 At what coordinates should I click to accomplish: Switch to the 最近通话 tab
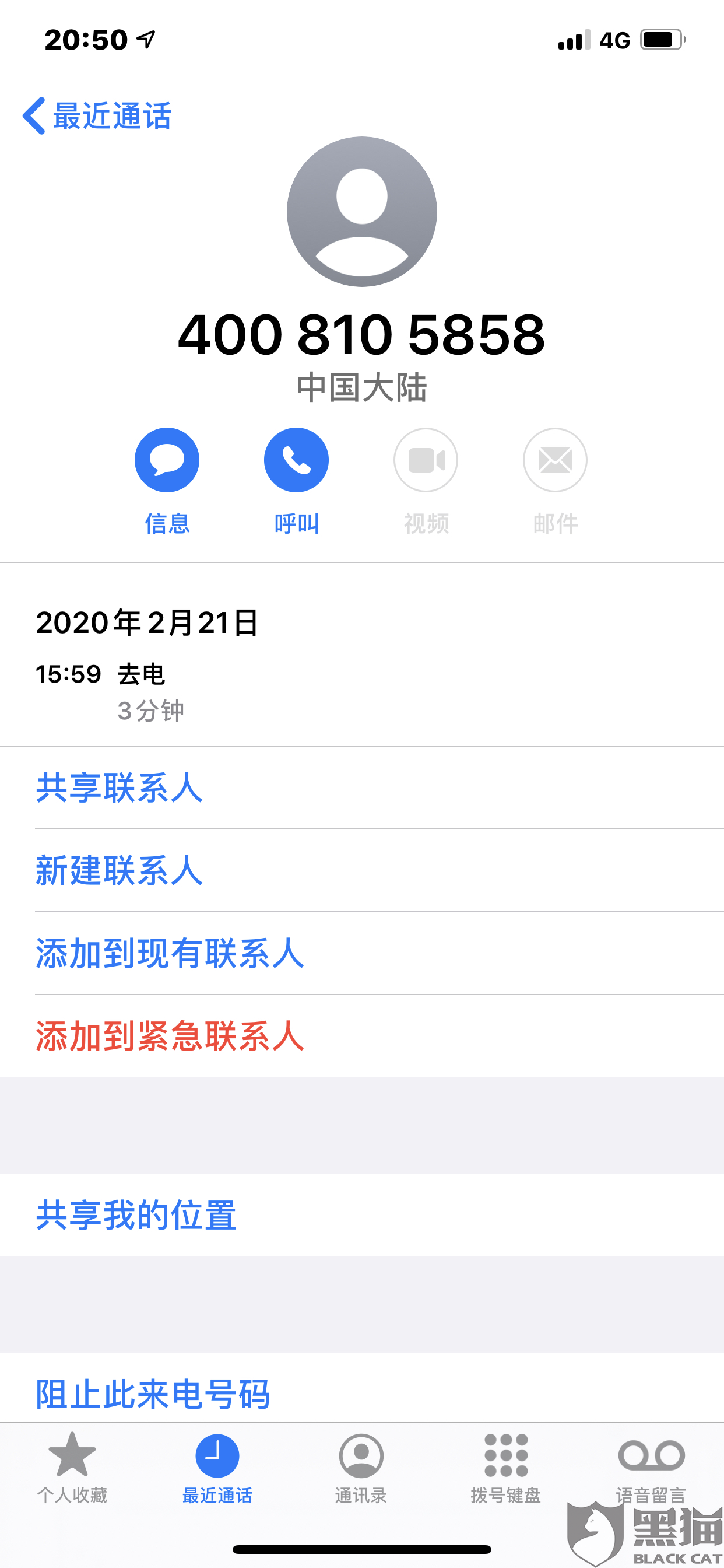(217, 1468)
